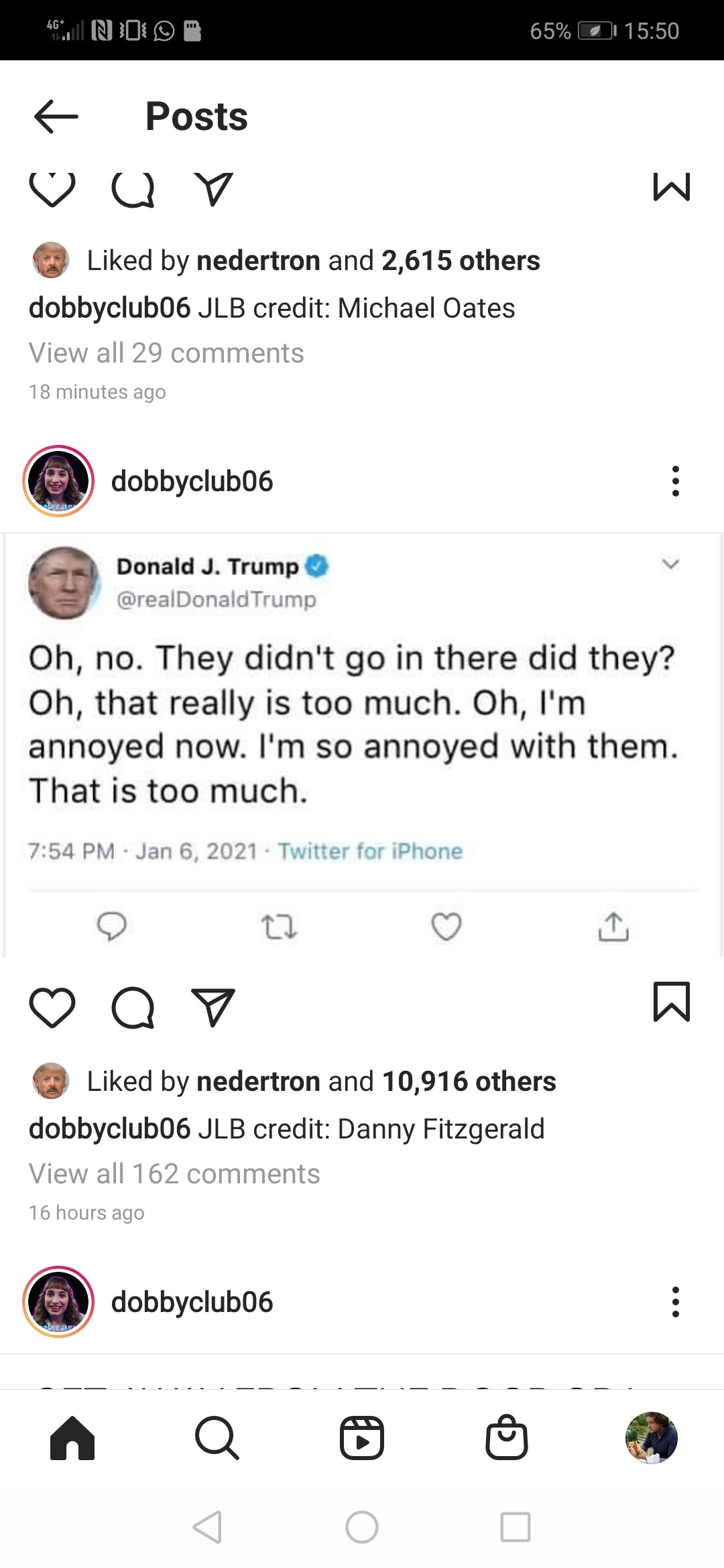Open options menu for the tweet post
This screenshot has width=724, height=1568.
click(x=675, y=481)
